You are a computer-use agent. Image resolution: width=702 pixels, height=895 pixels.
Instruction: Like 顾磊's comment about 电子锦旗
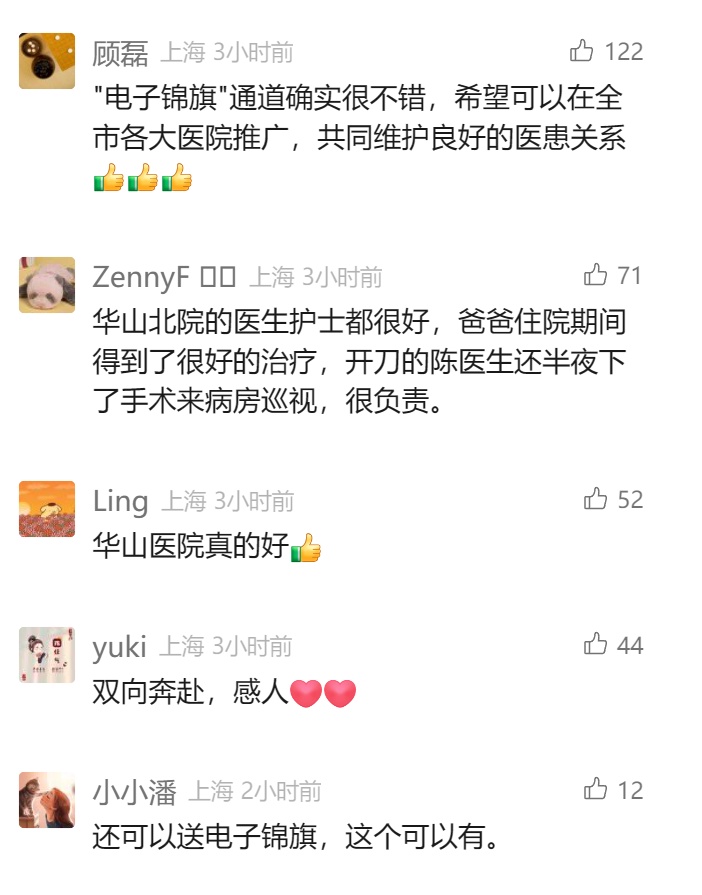[582, 51]
